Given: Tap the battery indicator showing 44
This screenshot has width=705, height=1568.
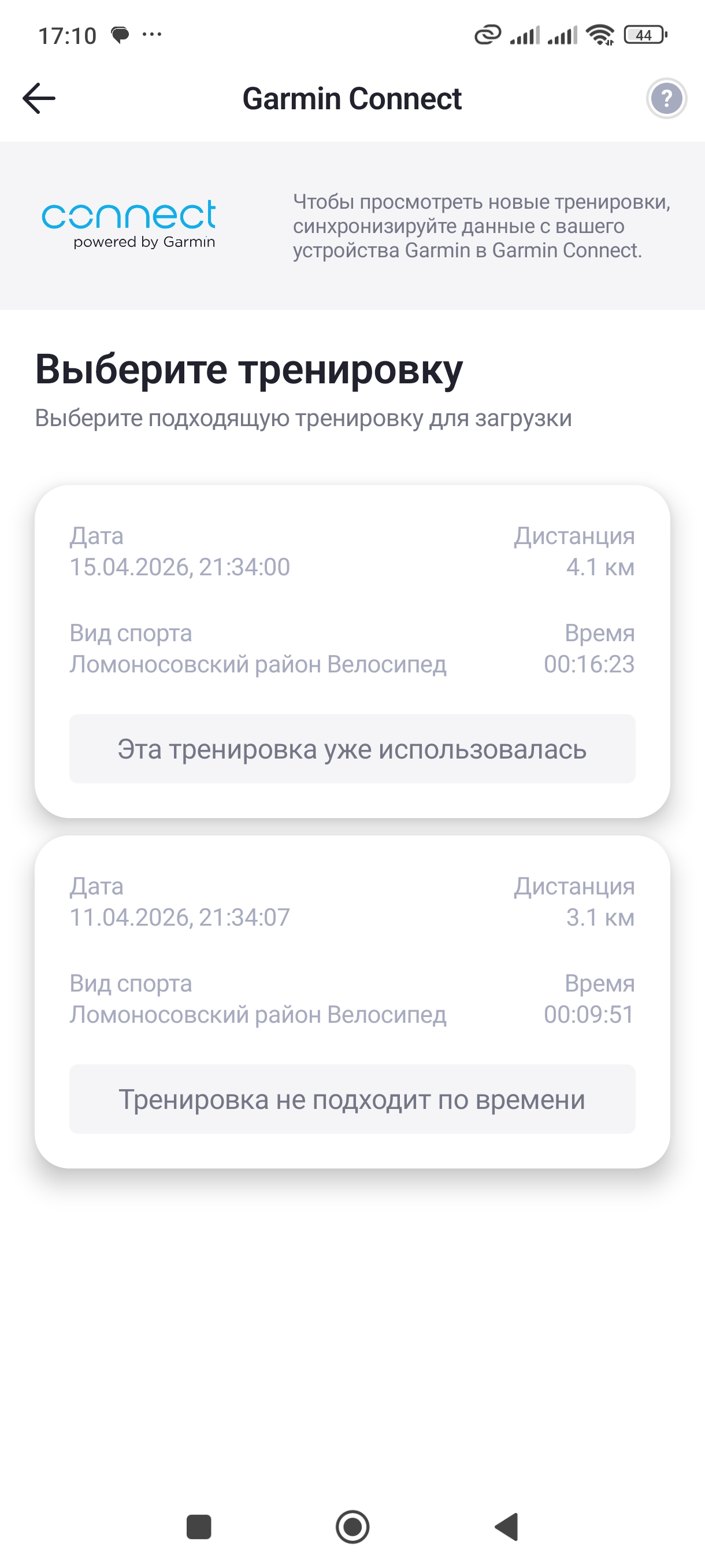Looking at the screenshot, I should 645,35.
